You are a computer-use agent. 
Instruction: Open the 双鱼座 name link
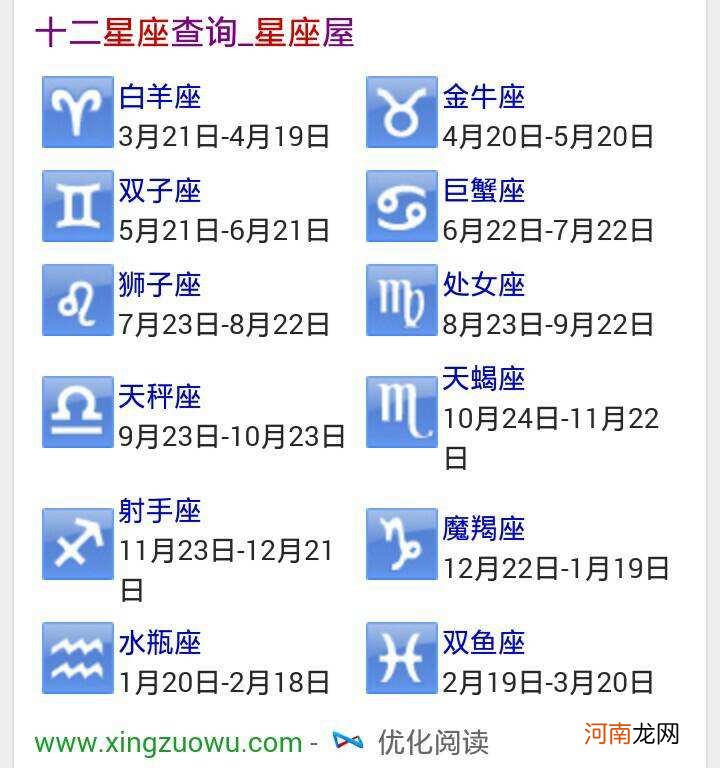coord(484,644)
